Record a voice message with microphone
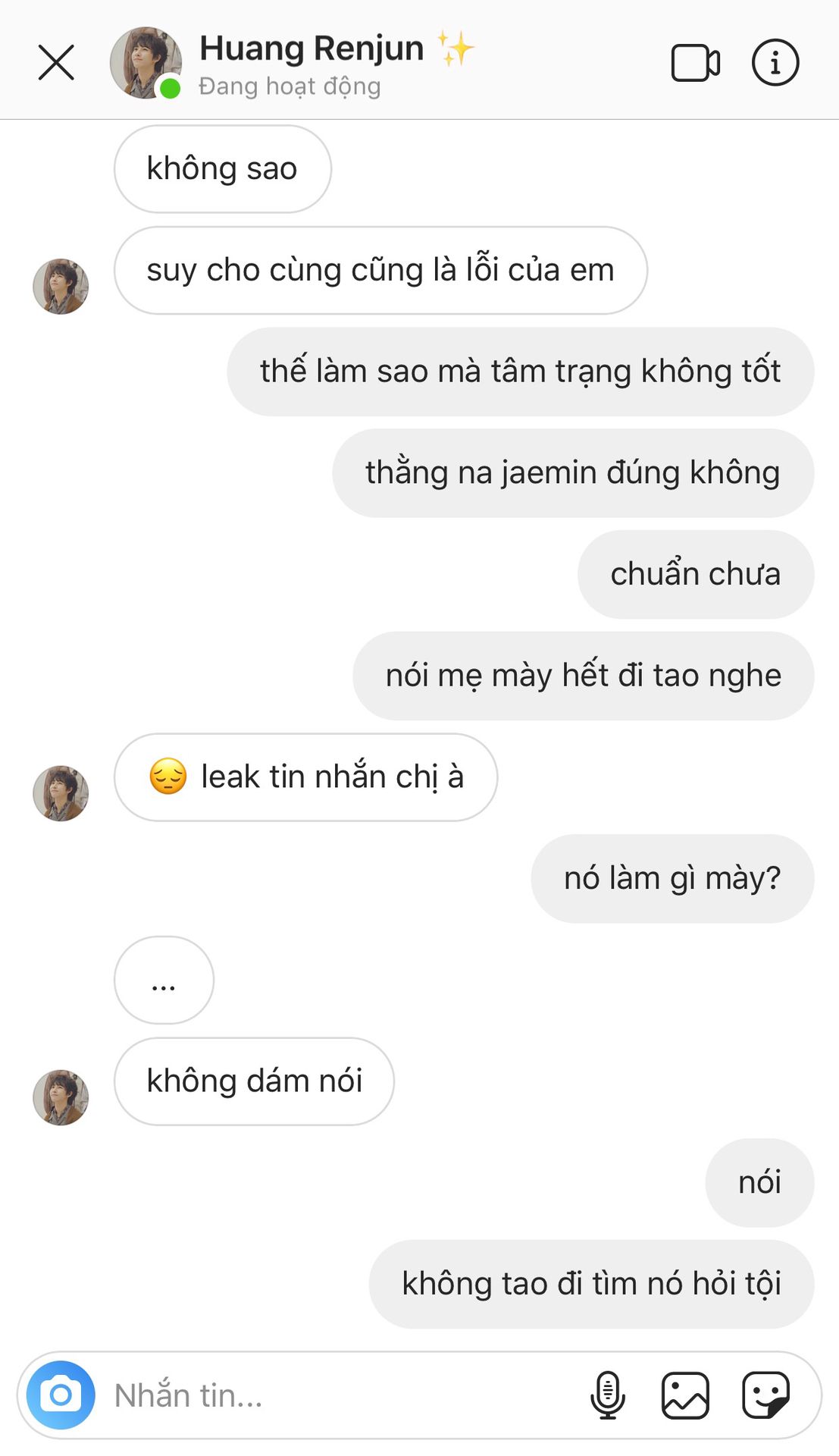Image resolution: width=839 pixels, height=1456 pixels. coord(607,1395)
